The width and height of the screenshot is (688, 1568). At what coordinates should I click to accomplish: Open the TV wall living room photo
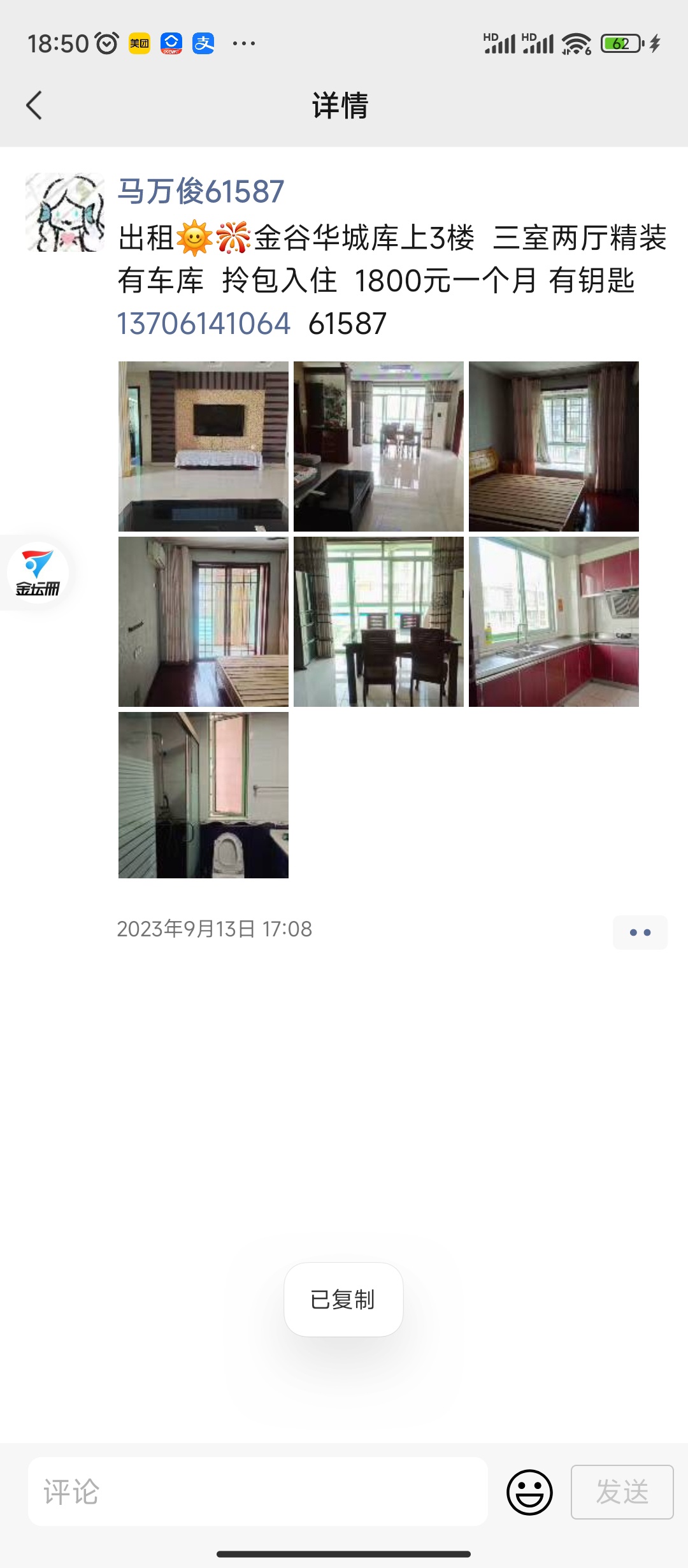click(203, 446)
